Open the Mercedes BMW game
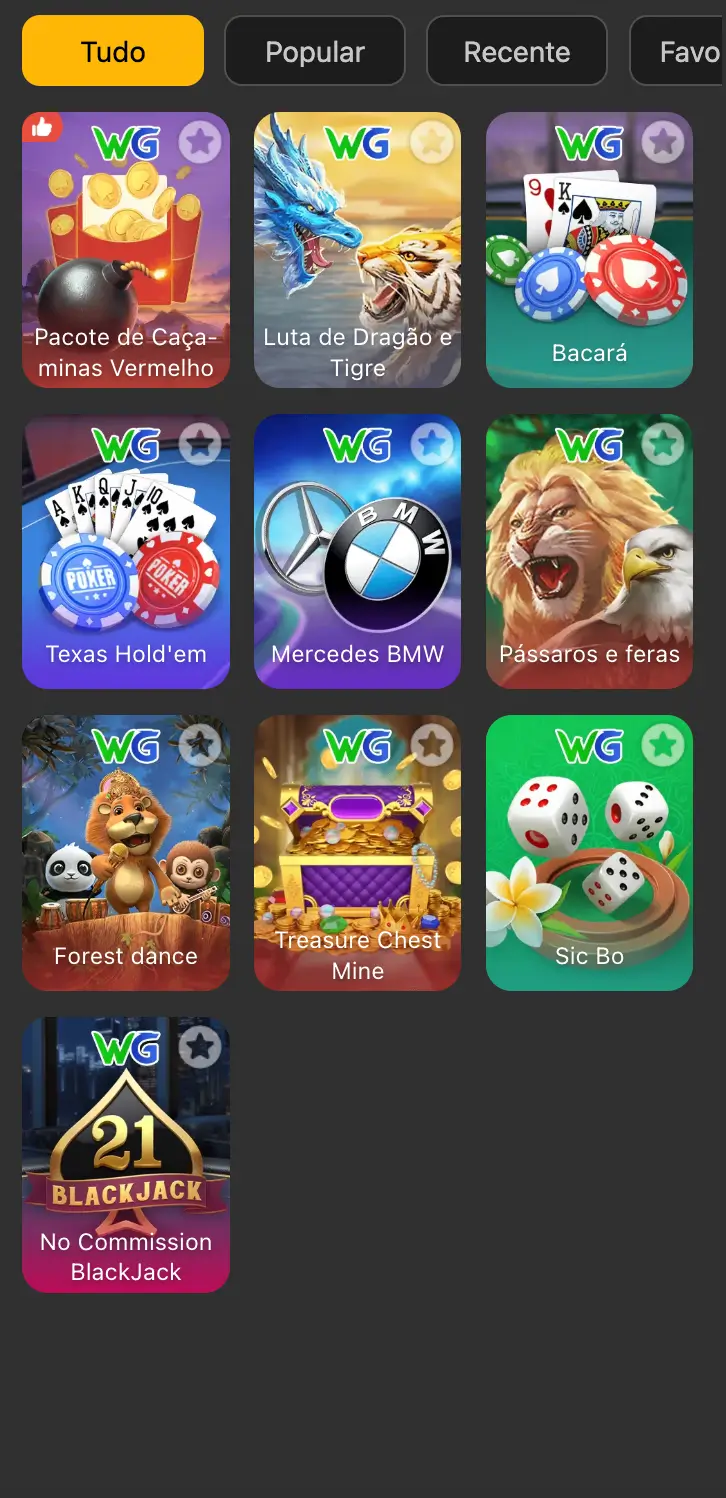This screenshot has width=726, height=1498. point(357,552)
